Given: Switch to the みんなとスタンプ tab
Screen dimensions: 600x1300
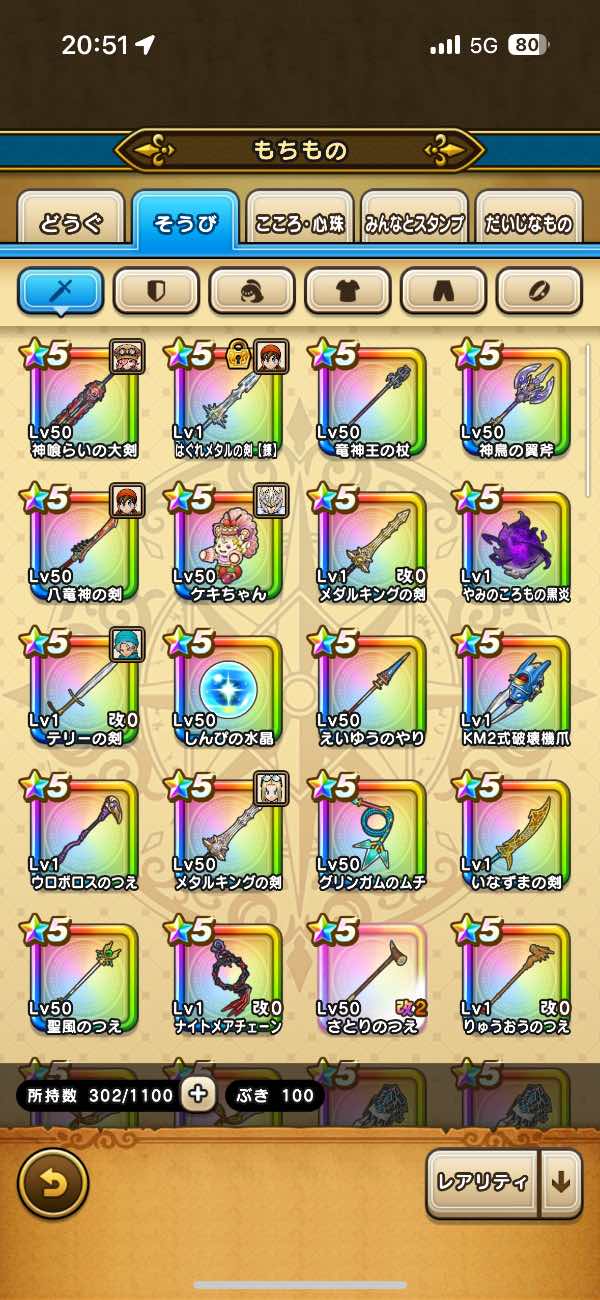Looking at the screenshot, I should [414, 221].
